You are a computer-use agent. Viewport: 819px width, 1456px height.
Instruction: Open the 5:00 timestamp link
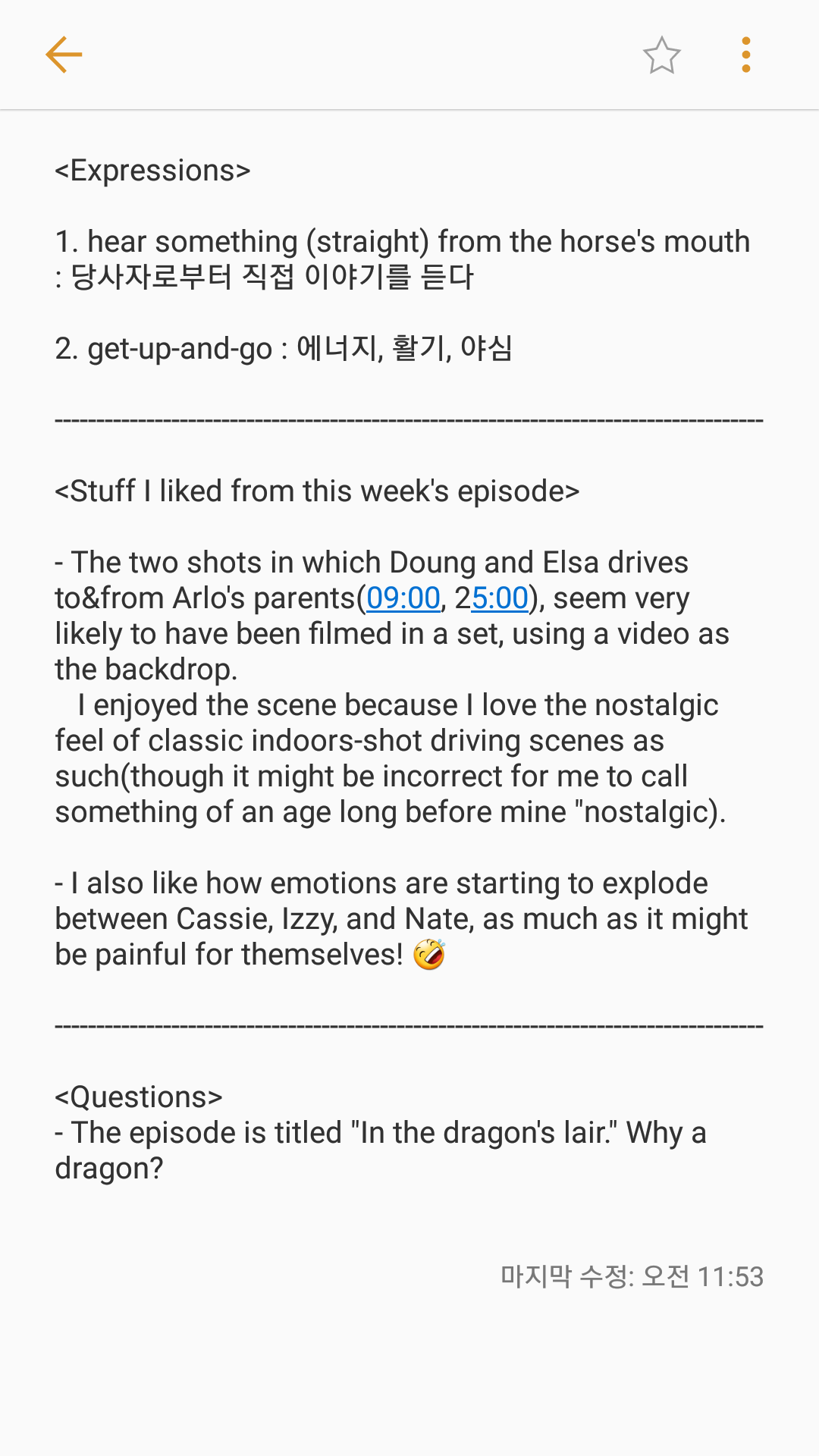pyautogui.click(x=500, y=598)
